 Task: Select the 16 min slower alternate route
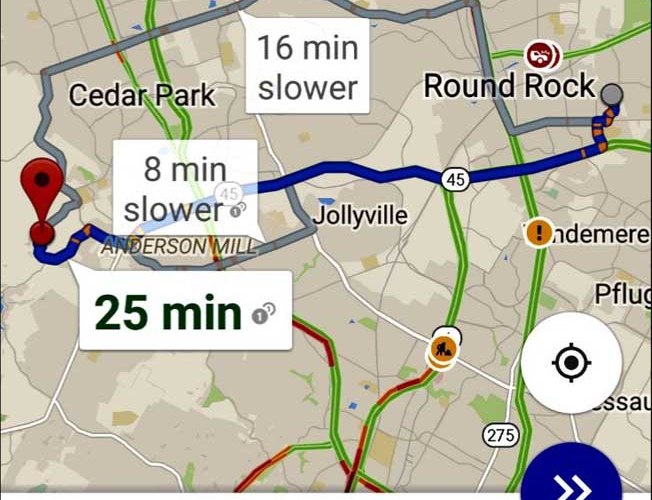(x=309, y=66)
